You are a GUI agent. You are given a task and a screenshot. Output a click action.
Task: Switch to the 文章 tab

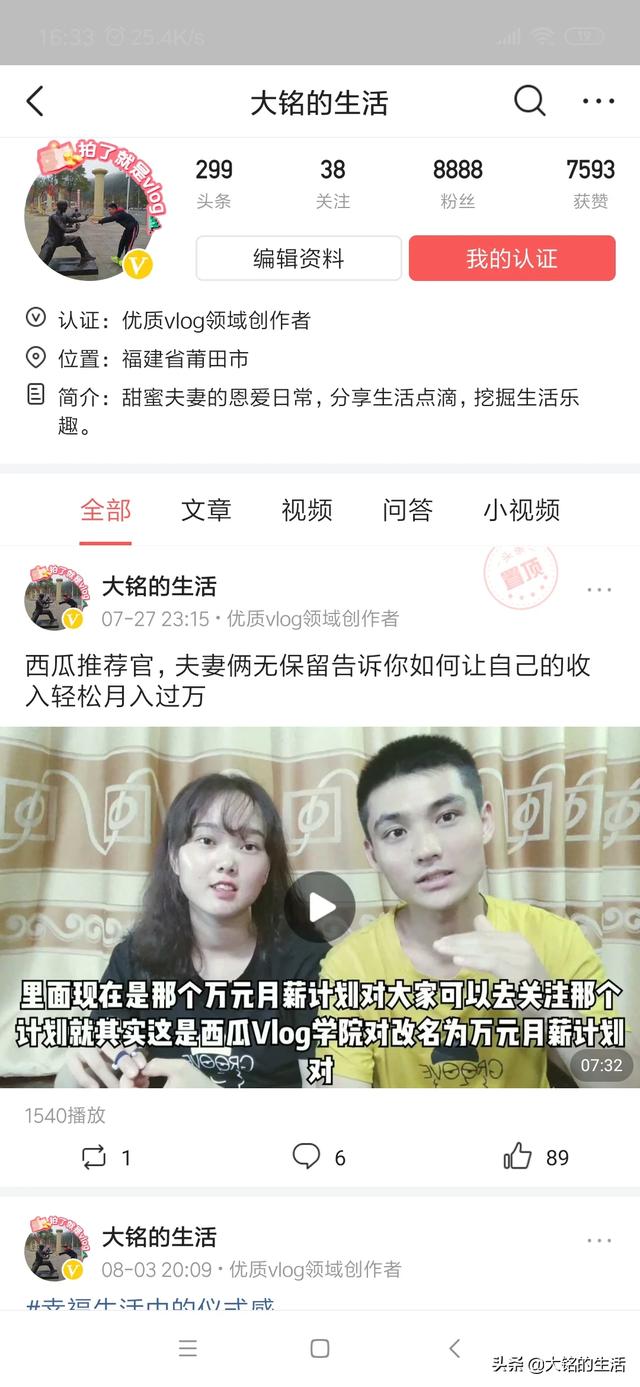pyautogui.click(x=206, y=510)
